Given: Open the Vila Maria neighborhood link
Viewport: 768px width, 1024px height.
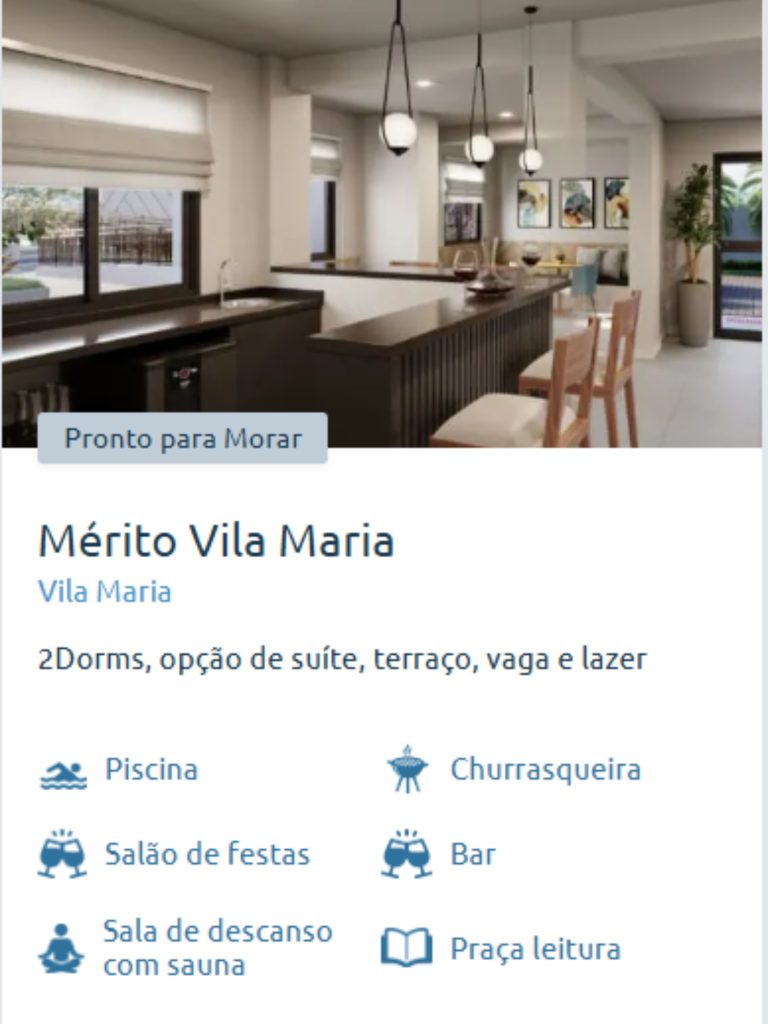Looking at the screenshot, I should 103,591.
